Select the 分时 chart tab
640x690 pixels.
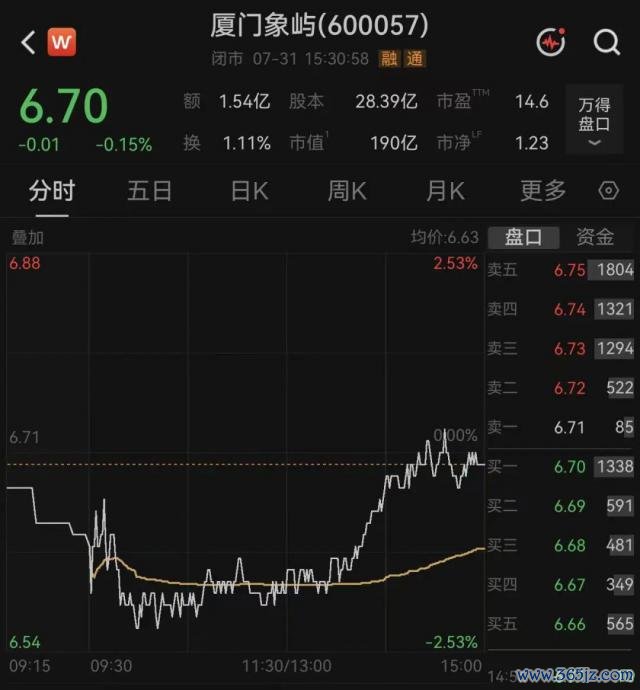click(52, 191)
